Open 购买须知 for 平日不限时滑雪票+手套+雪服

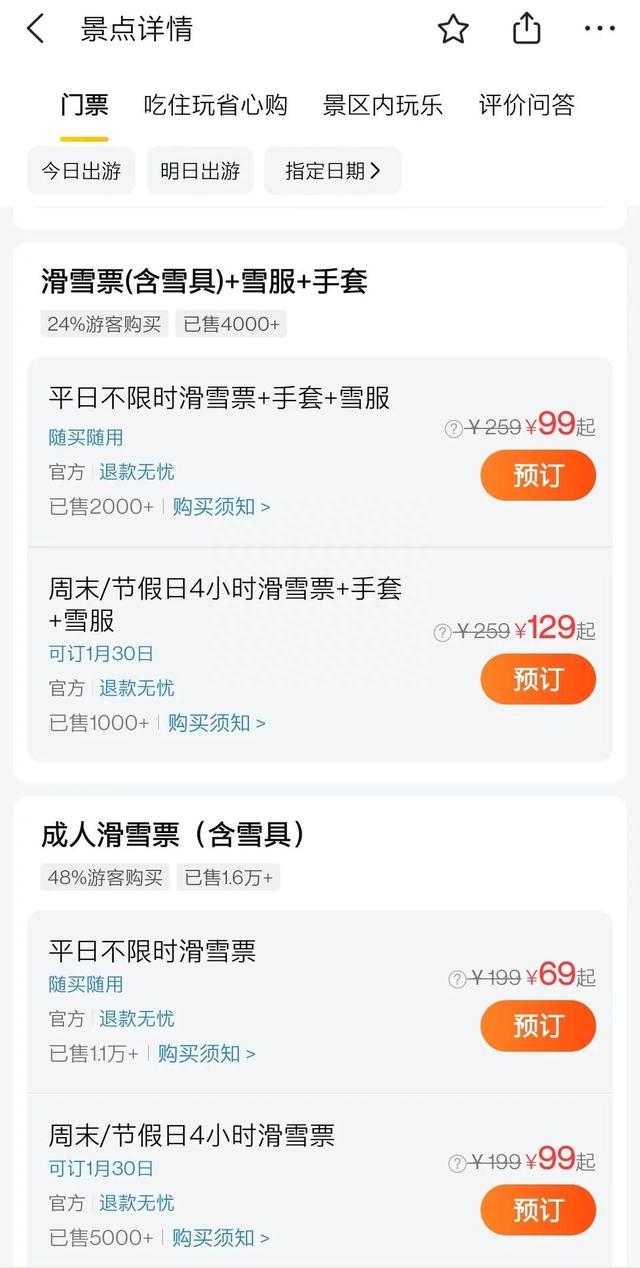click(x=221, y=507)
